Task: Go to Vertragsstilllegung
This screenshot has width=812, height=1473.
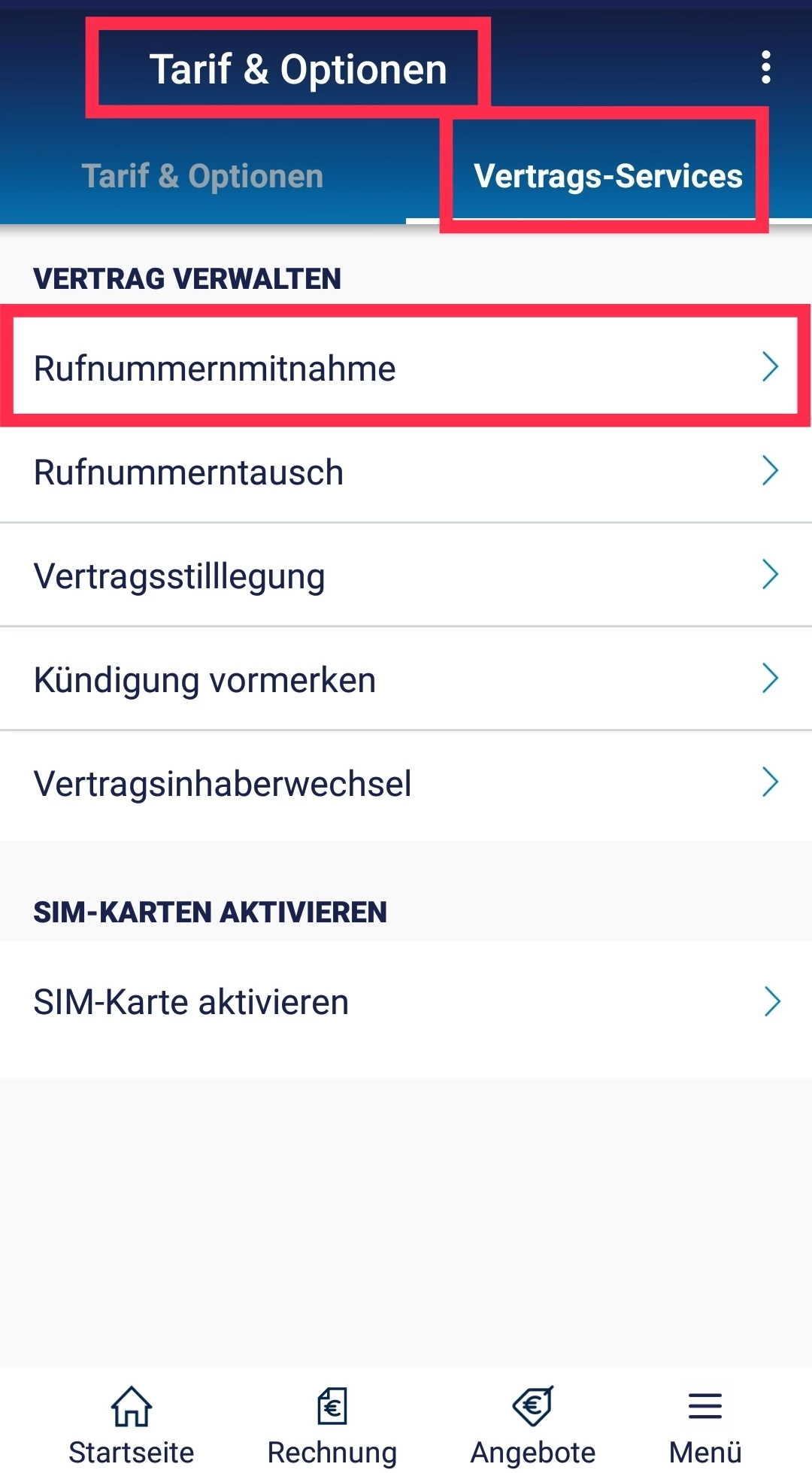Action: (406, 576)
